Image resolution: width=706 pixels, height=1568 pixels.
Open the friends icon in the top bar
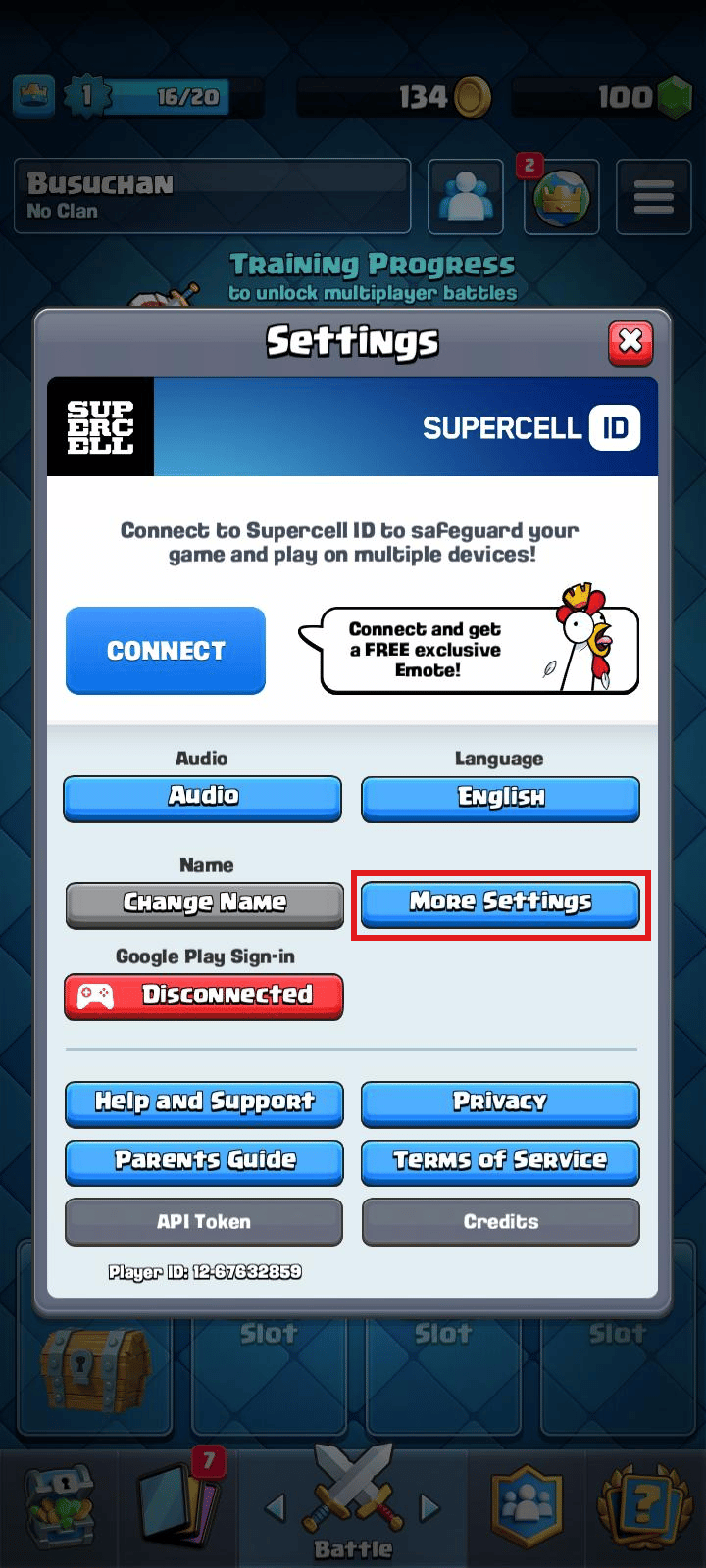pyautogui.click(x=465, y=196)
